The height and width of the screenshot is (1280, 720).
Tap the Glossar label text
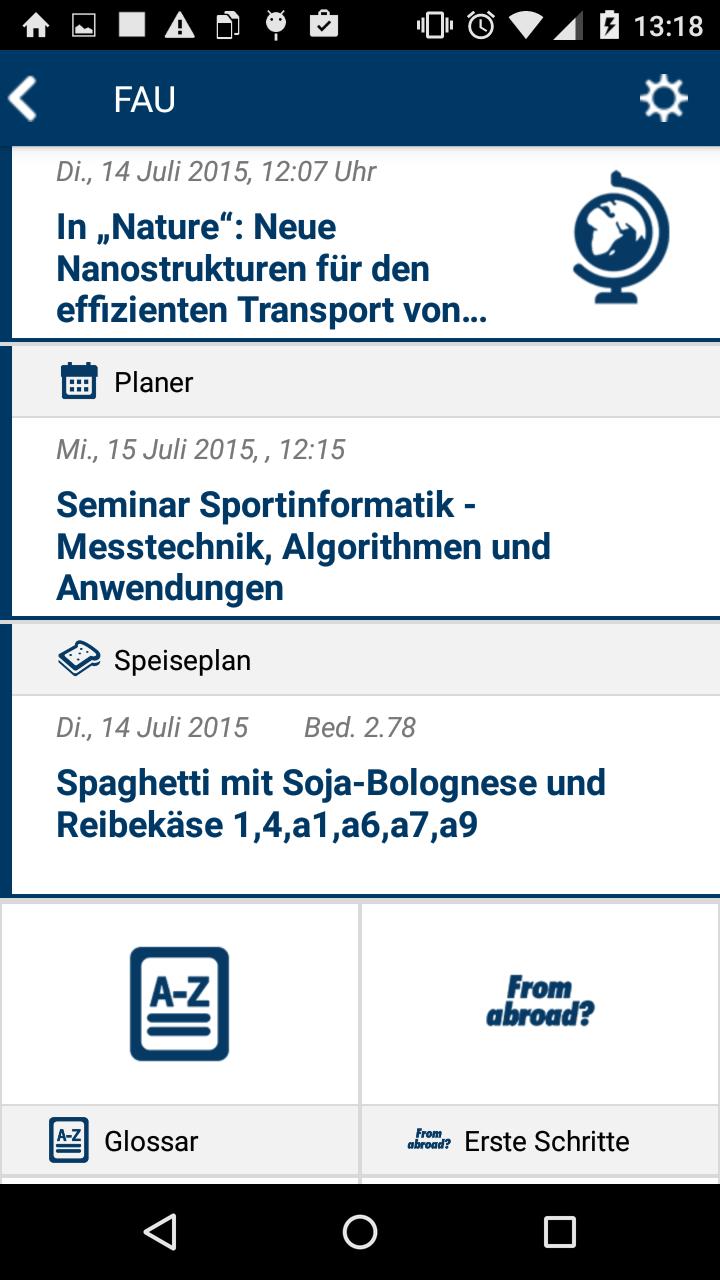(151, 1140)
